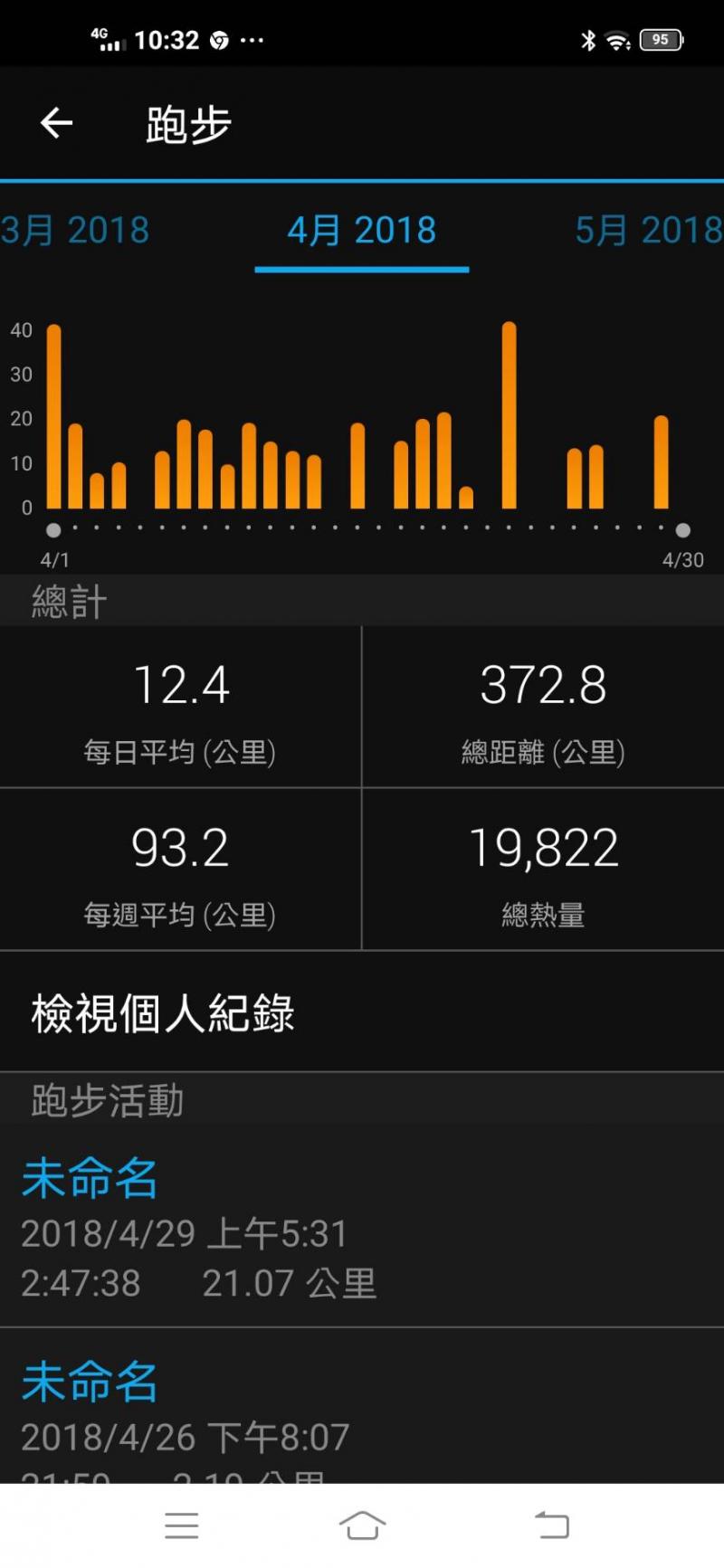Screen dimensions: 724x1568
Task: Go back using the arrow icon
Action: [56, 123]
